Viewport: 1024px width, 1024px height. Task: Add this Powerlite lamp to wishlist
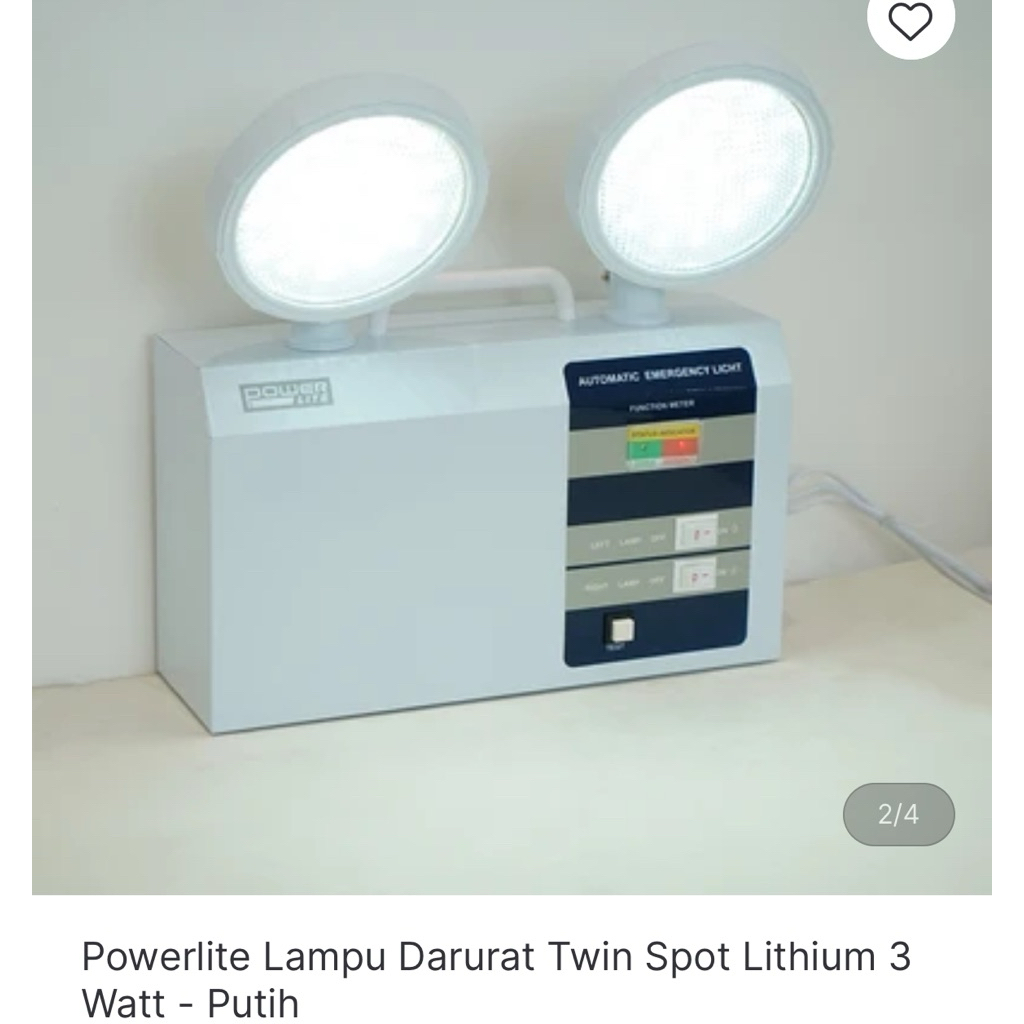909,22
